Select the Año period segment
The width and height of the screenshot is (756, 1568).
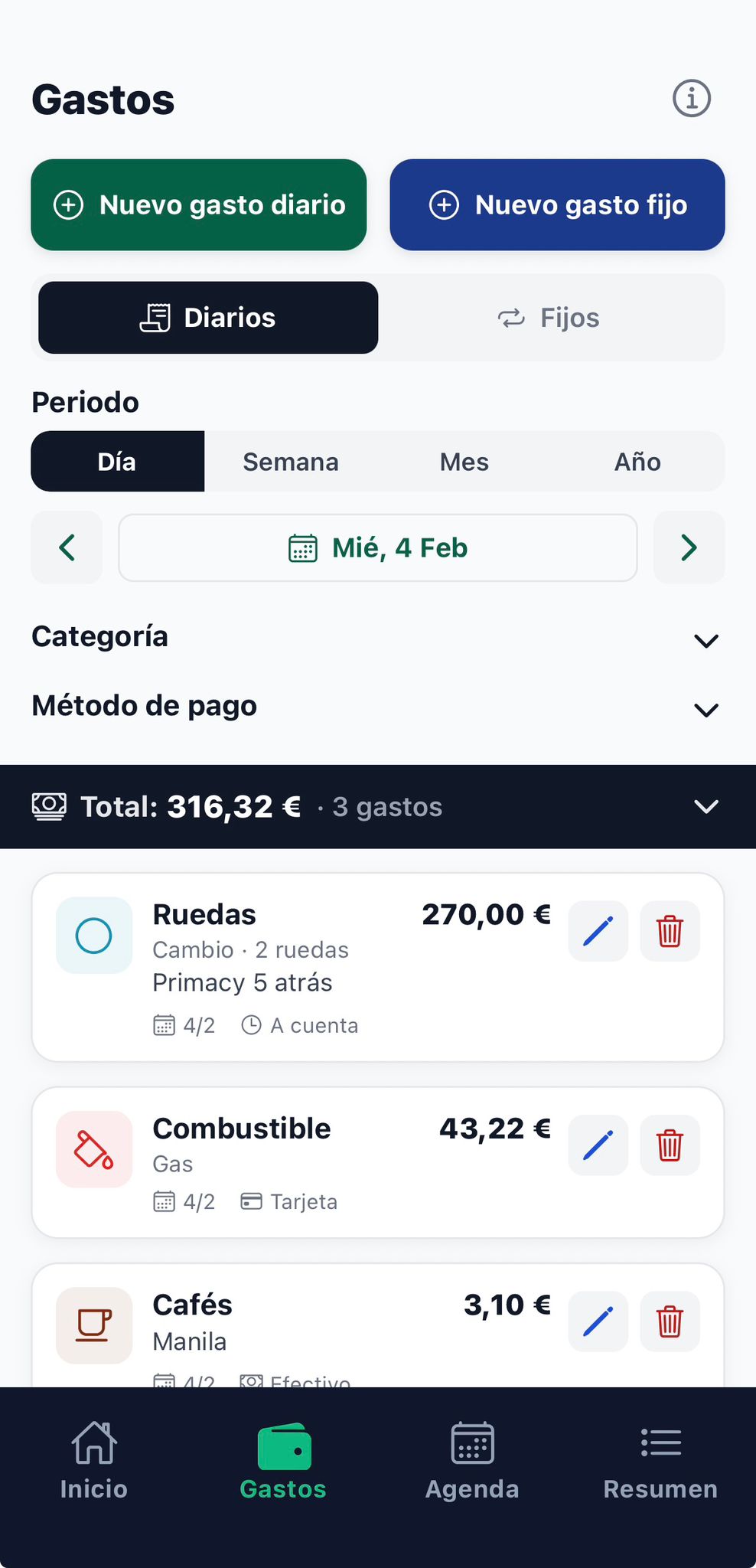click(637, 461)
